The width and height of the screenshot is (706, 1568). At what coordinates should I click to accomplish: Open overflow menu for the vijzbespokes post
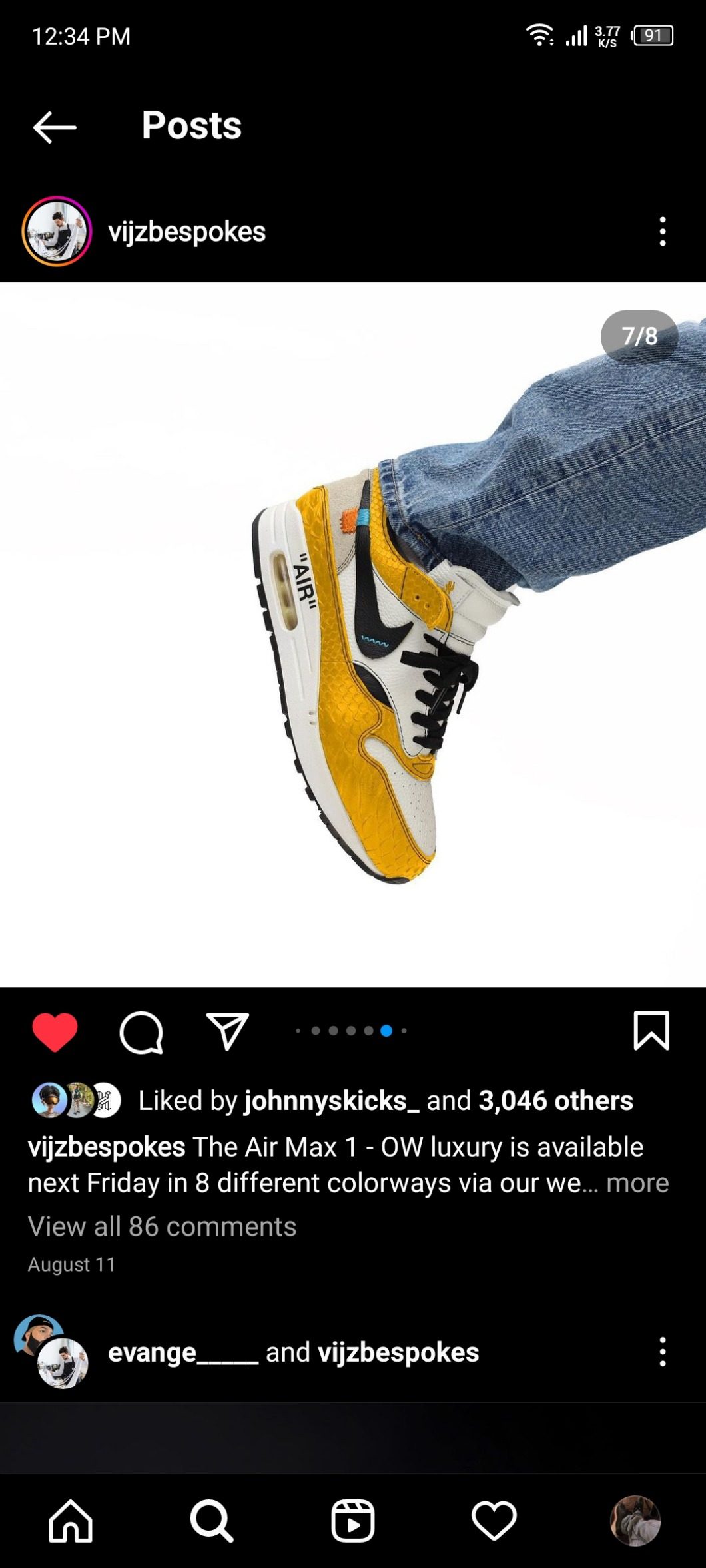[x=662, y=232]
